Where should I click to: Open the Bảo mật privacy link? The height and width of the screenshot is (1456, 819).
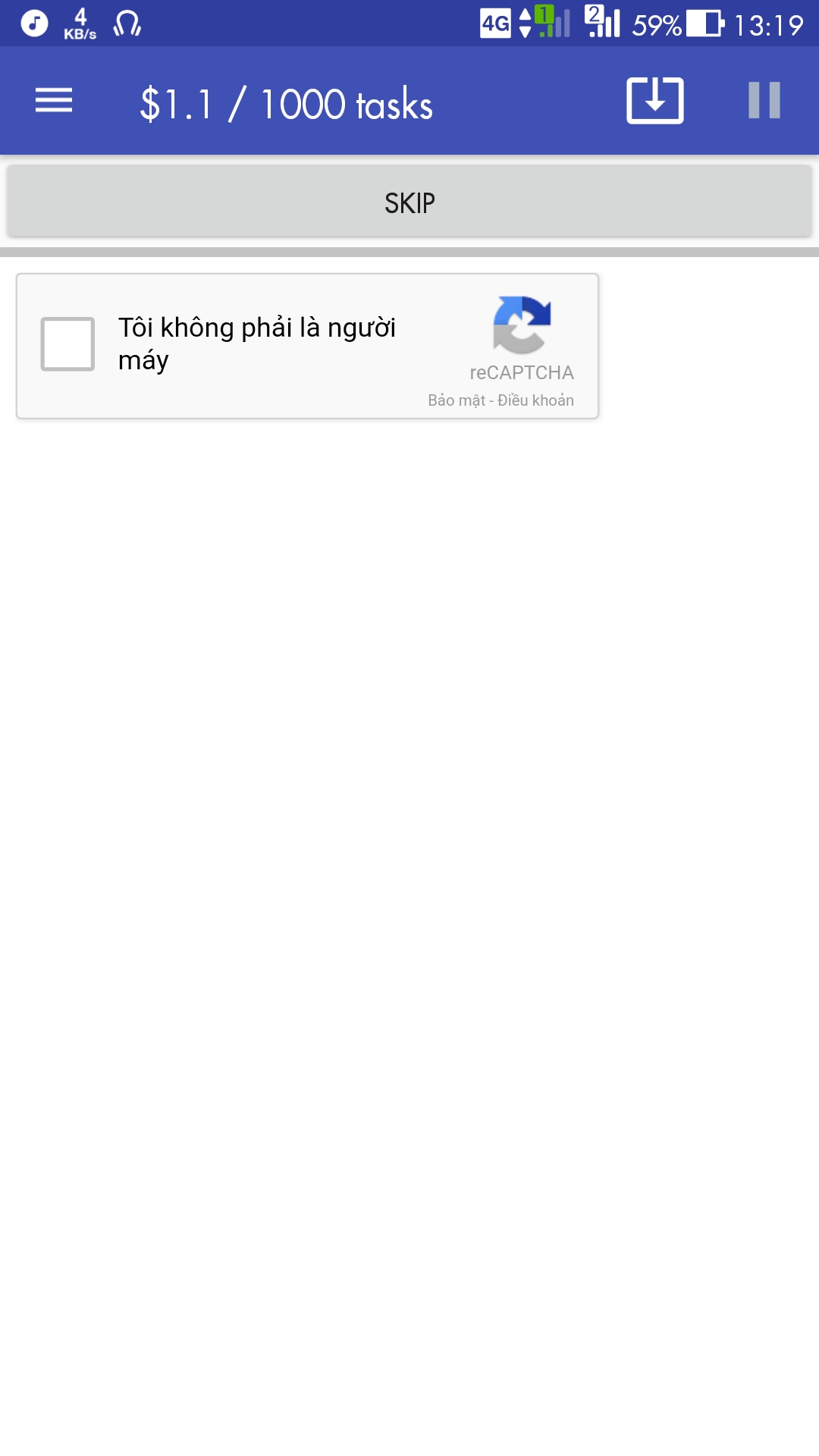click(x=456, y=400)
